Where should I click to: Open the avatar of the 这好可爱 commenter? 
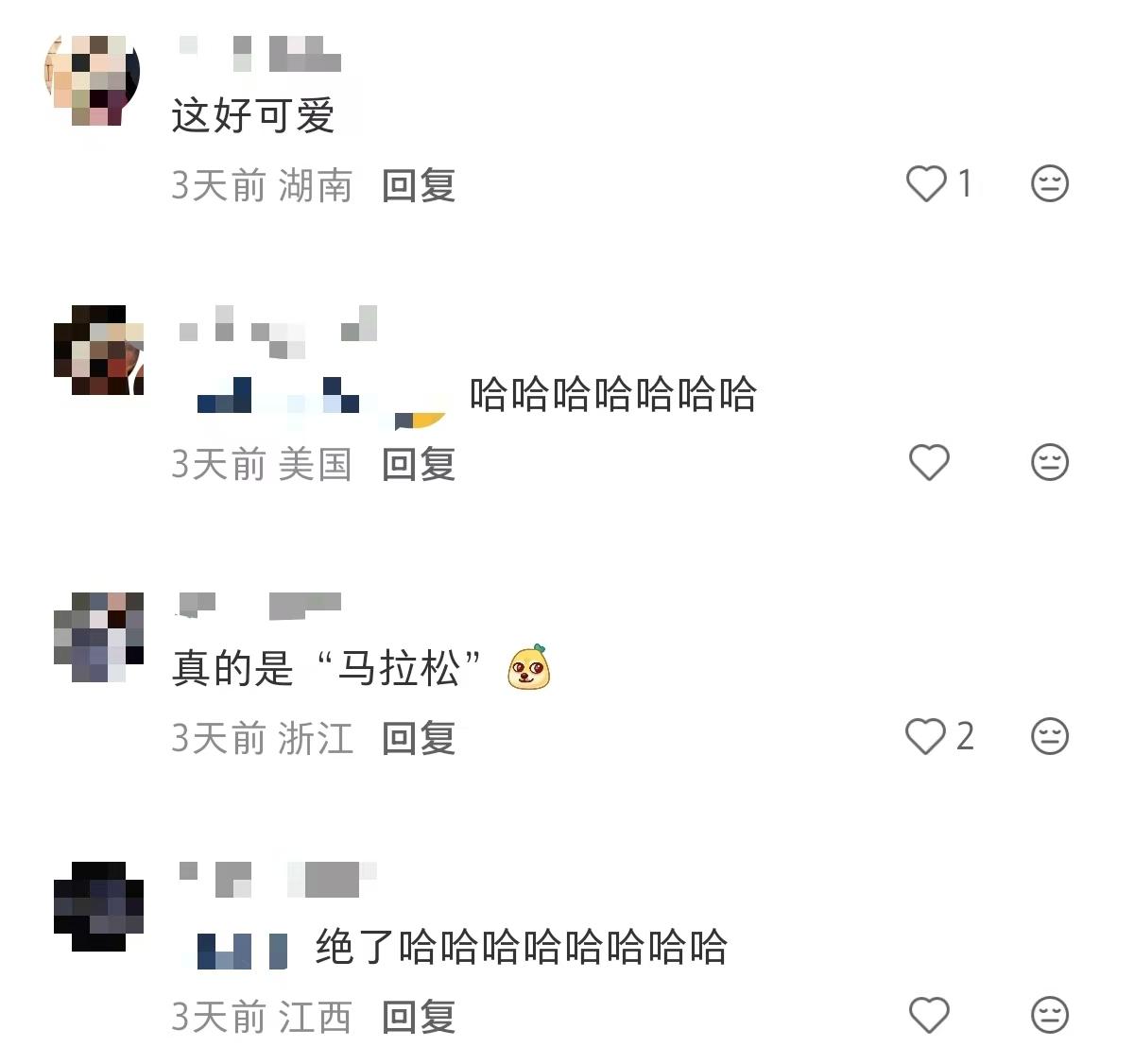[x=93, y=80]
